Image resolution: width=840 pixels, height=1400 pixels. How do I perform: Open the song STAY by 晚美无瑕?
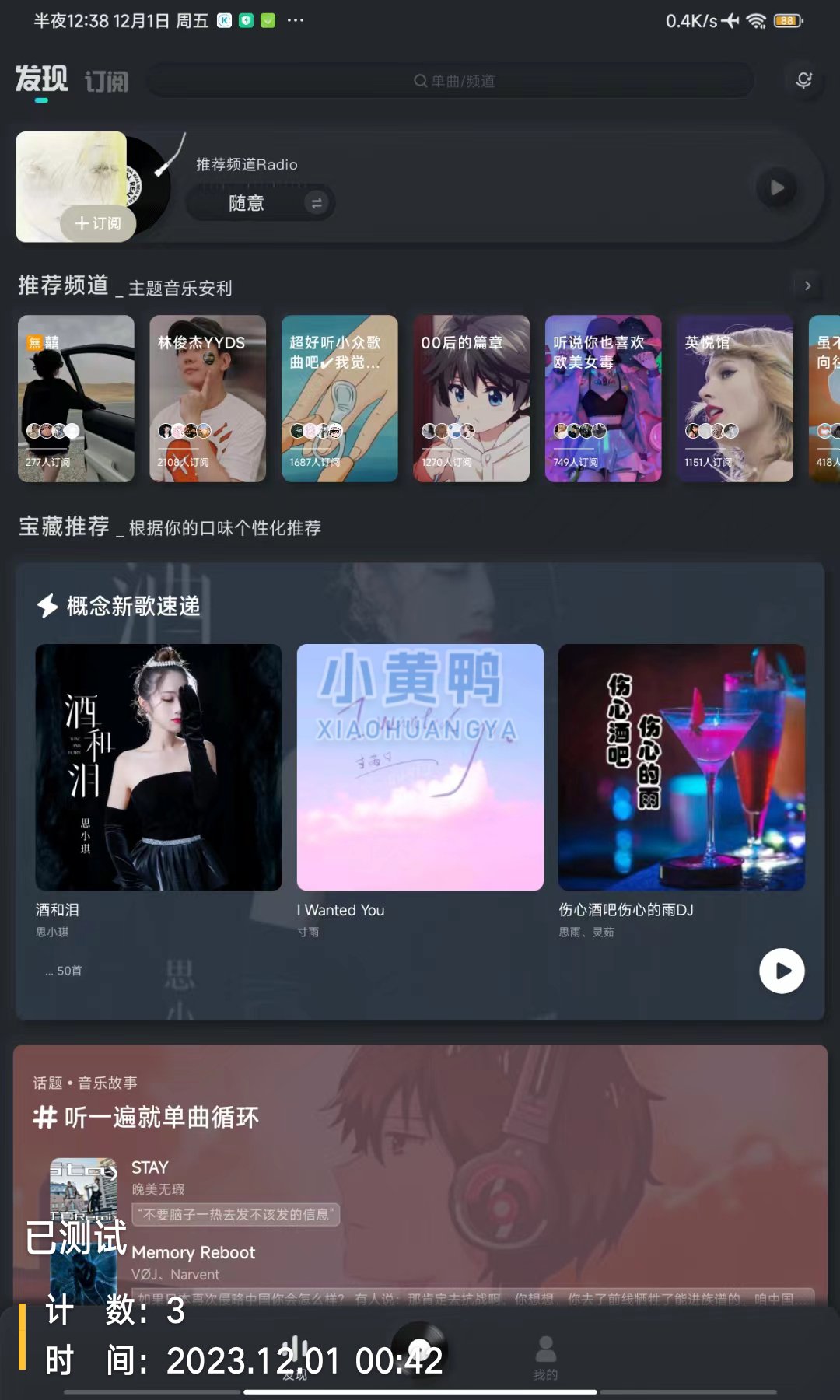pos(149,1168)
